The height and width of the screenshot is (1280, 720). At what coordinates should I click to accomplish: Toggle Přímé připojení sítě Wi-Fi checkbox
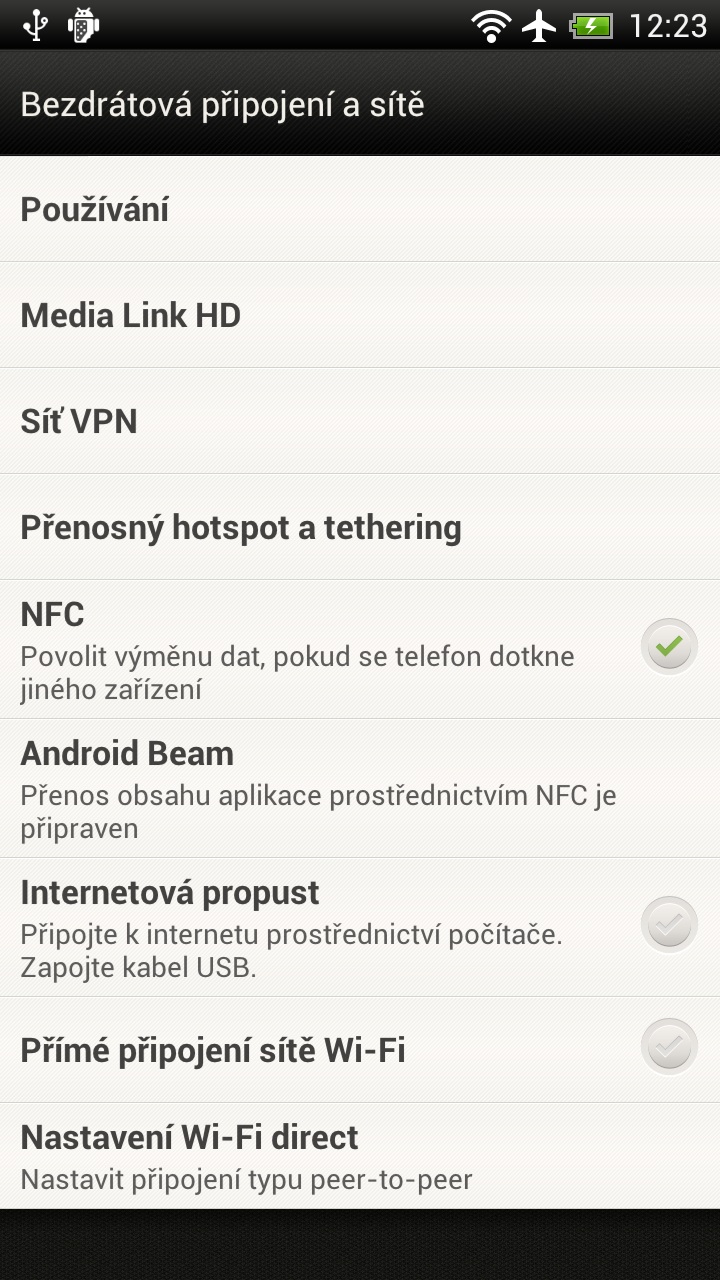click(x=669, y=1048)
